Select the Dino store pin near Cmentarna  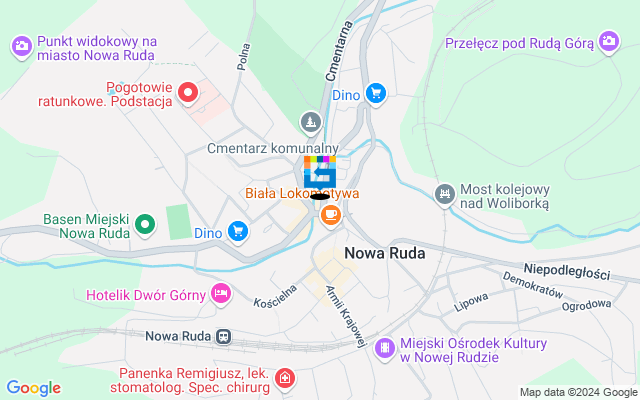[x=375, y=94]
